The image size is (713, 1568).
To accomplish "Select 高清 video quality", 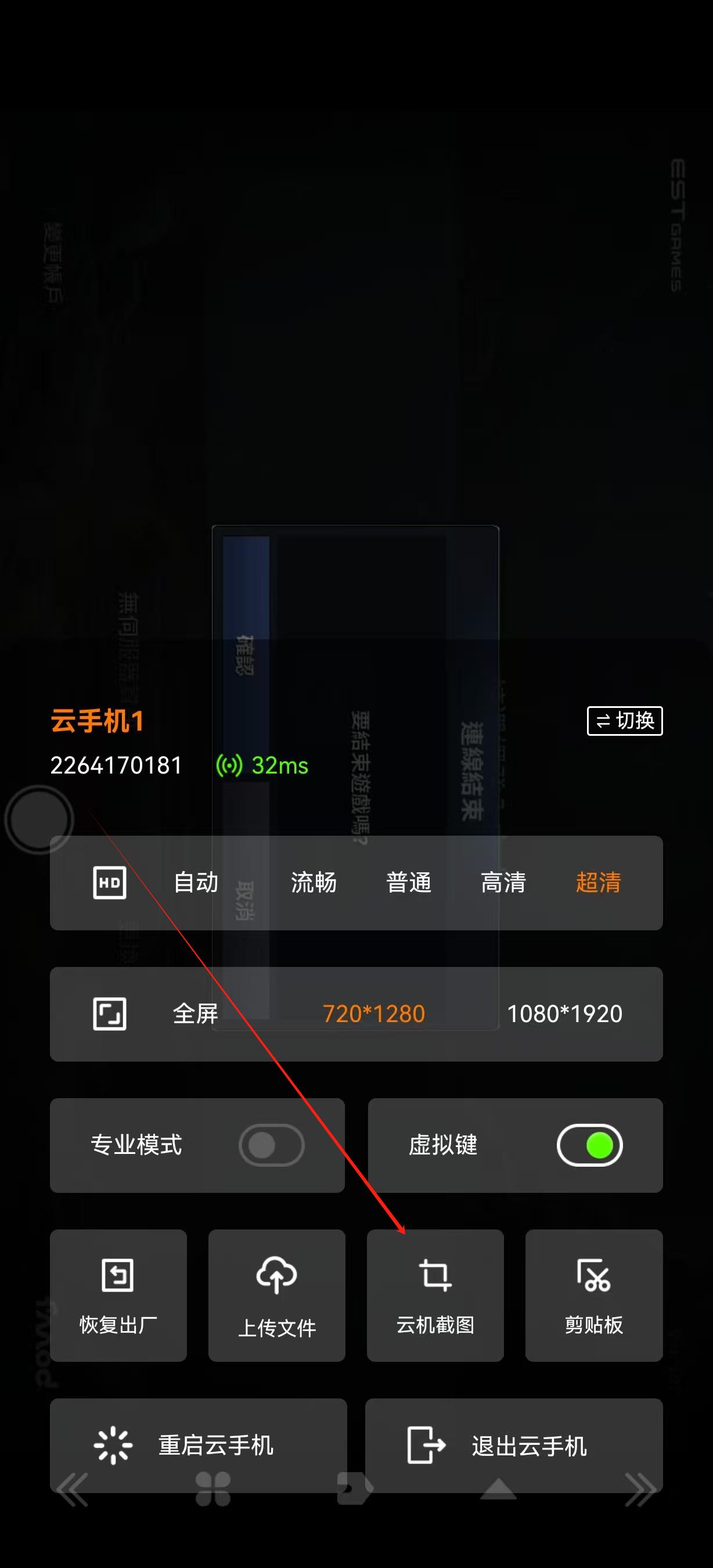I will [503, 883].
